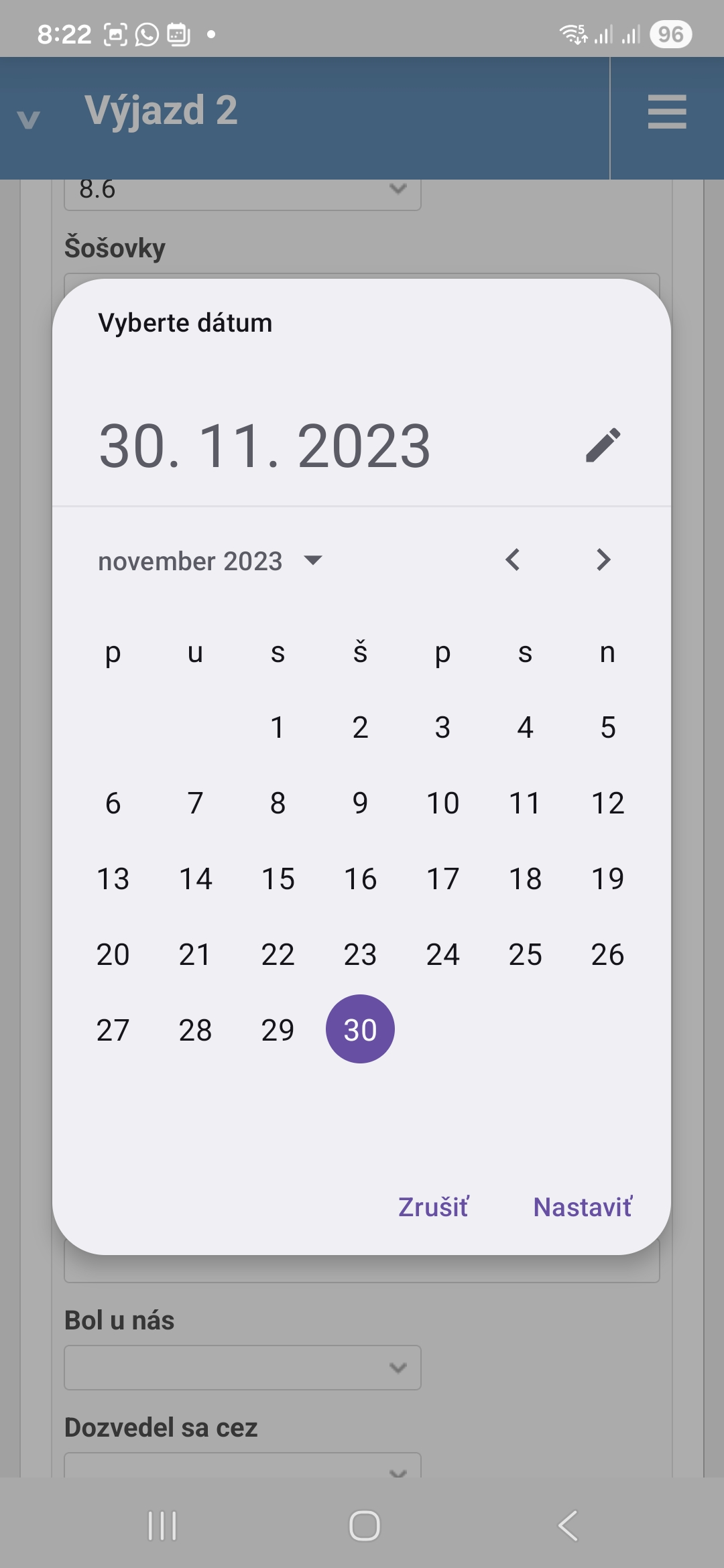724x1568 pixels.
Task: Switch to text date entry with pencil icon
Action: (603, 446)
